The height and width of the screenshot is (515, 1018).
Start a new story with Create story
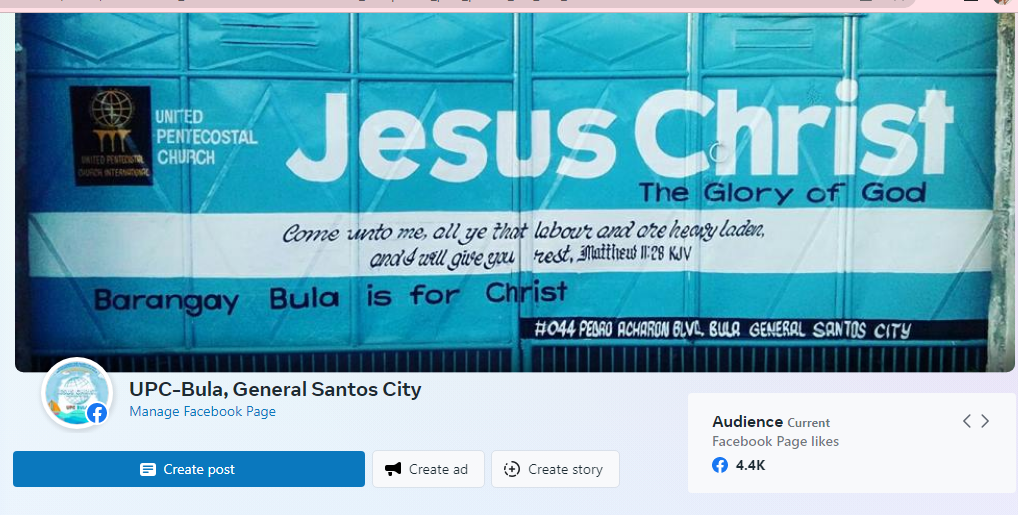[x=555, y=469]
